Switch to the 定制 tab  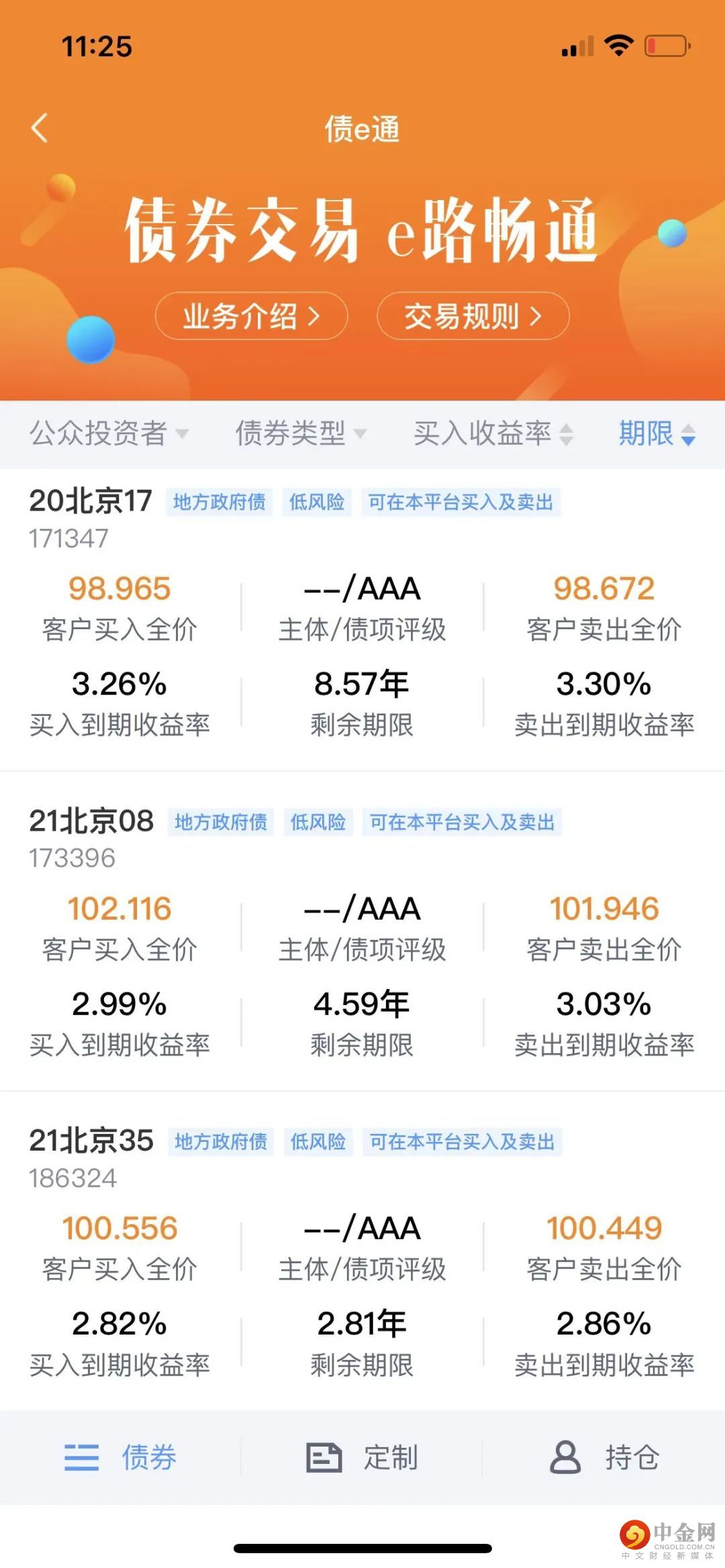coord(362,1457)
